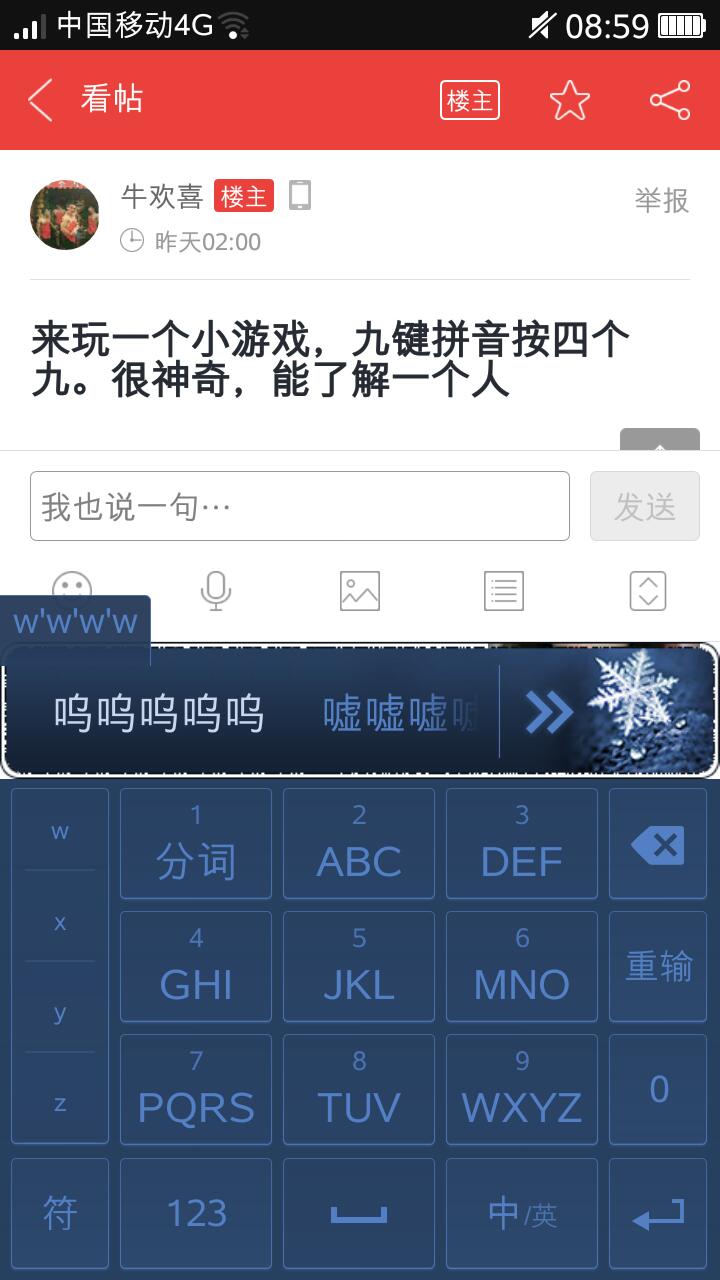Tap the 分词 key

pos(196,843)
